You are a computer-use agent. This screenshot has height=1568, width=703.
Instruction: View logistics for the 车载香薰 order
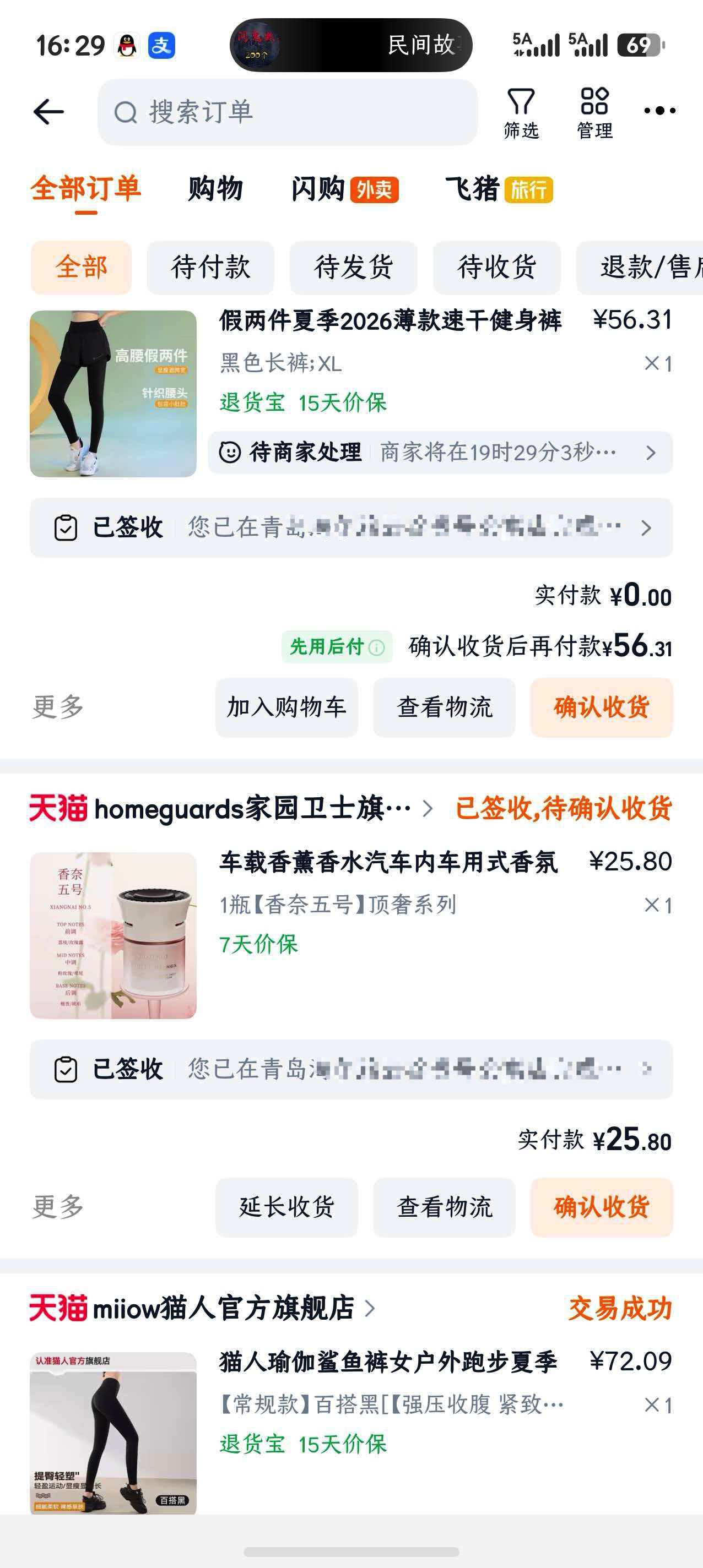(x=444, y=1207)
